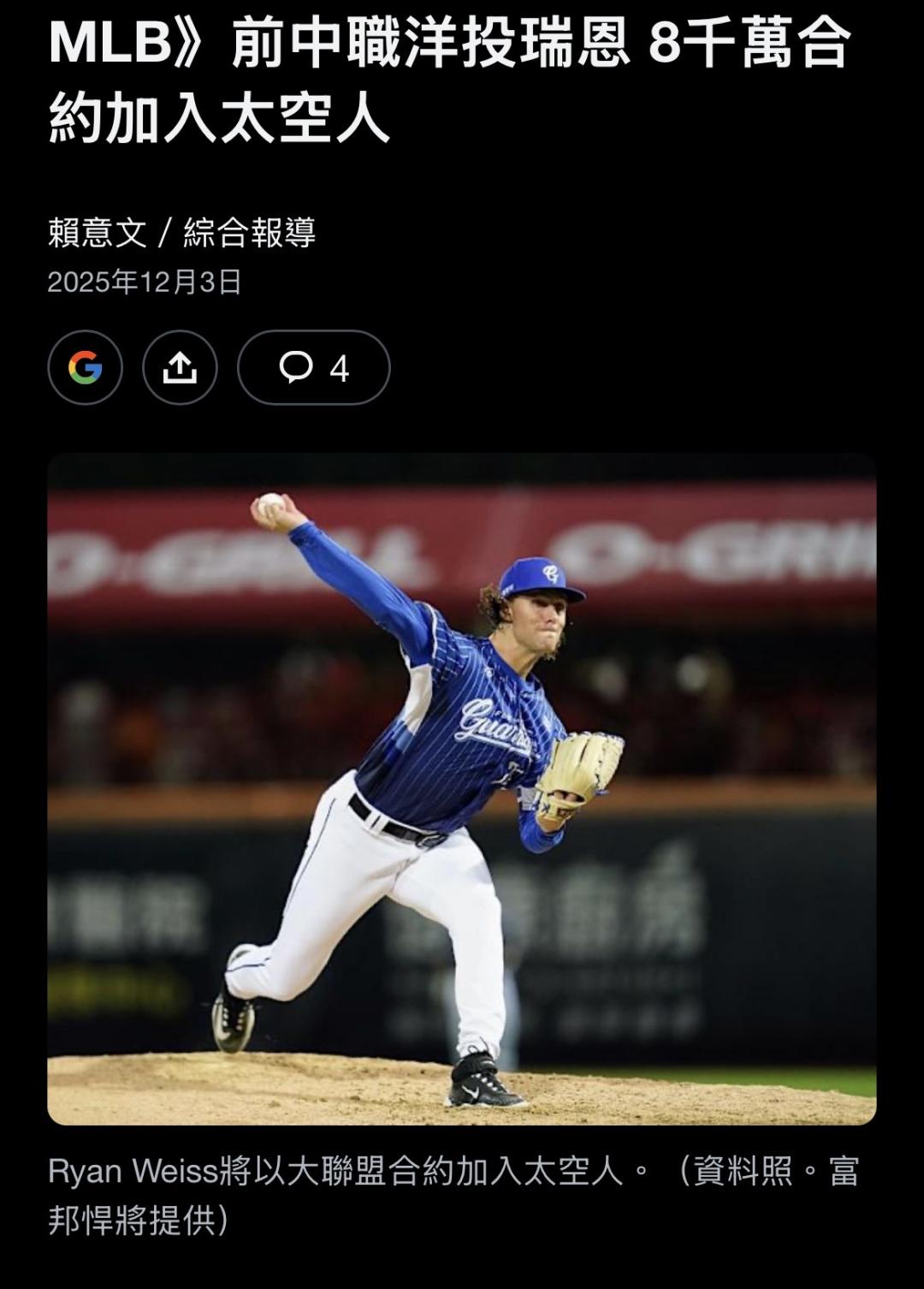
Task: Tap the Google icon button
Action: [x=85, y=368]
